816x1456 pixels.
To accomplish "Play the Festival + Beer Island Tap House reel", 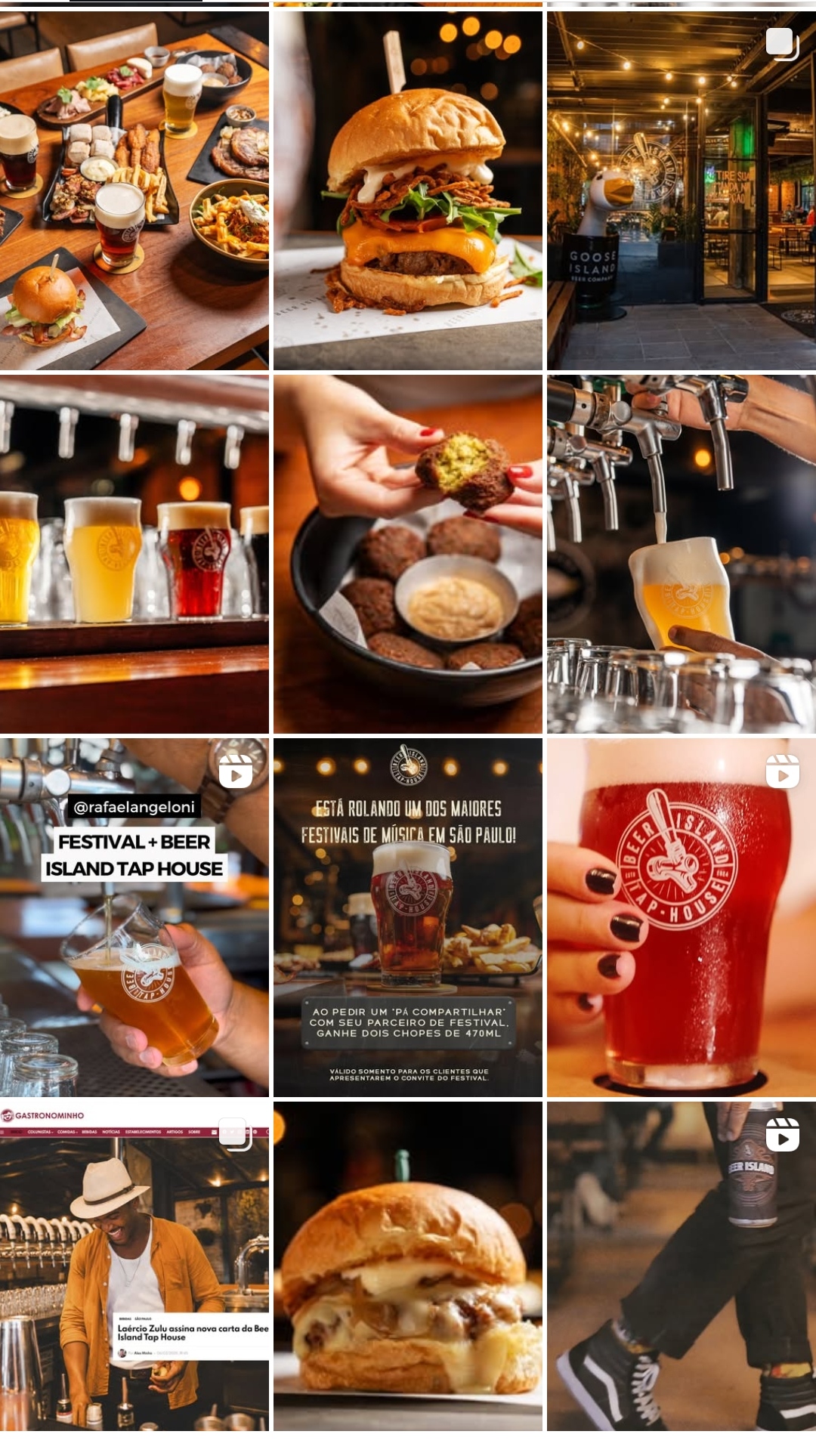I will [x=134, y=917].
